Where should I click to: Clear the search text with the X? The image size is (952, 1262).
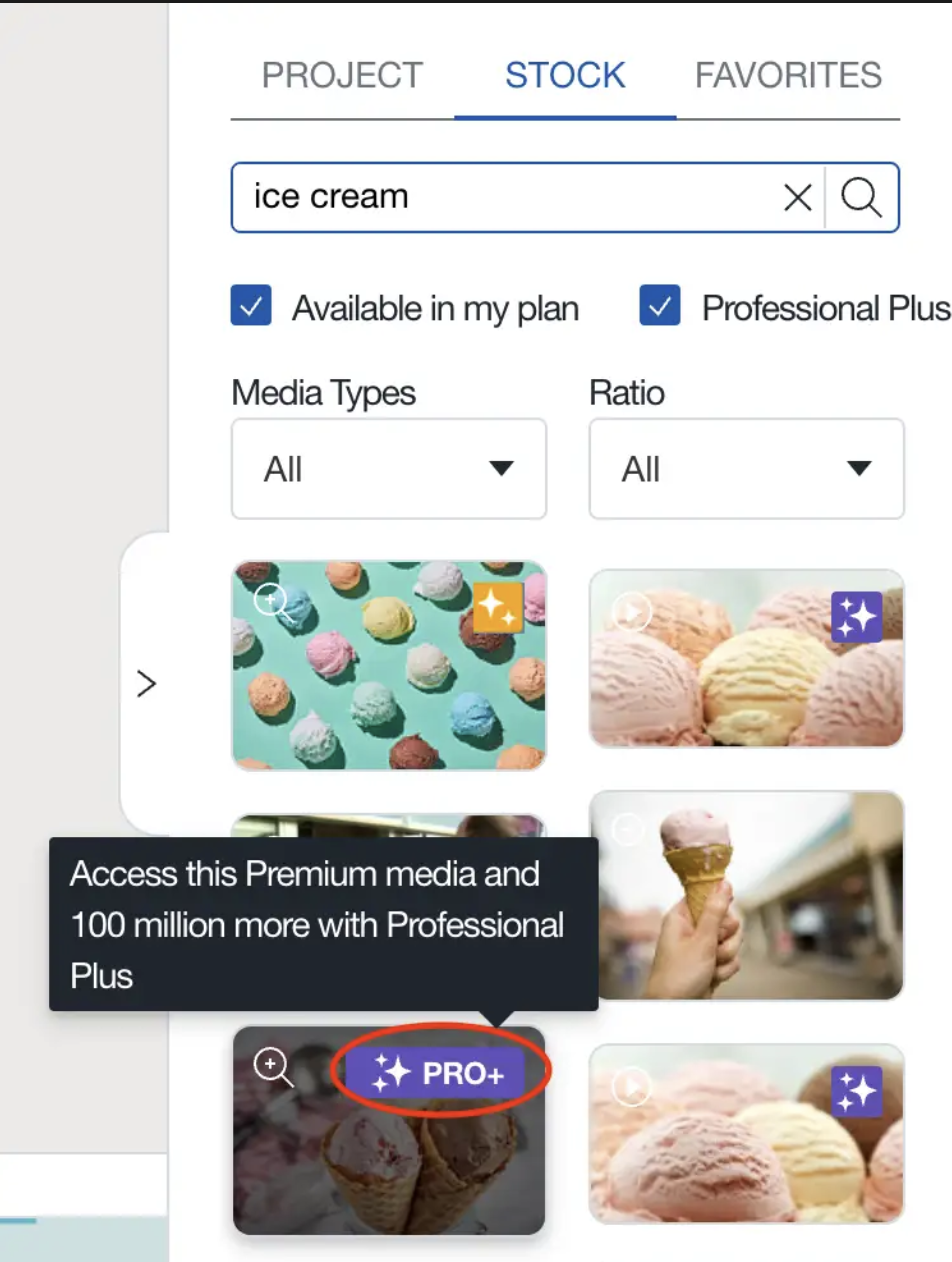click(797, 197)
